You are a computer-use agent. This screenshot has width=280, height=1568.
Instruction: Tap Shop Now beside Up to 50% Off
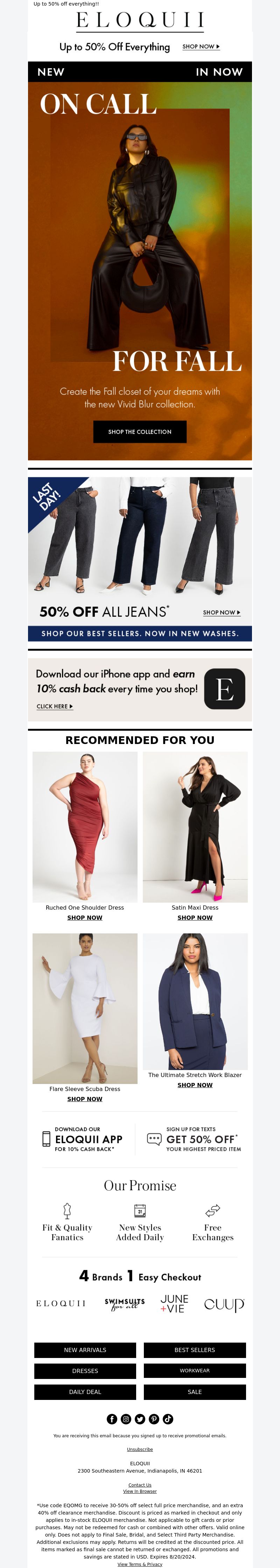tap(201, 46)
